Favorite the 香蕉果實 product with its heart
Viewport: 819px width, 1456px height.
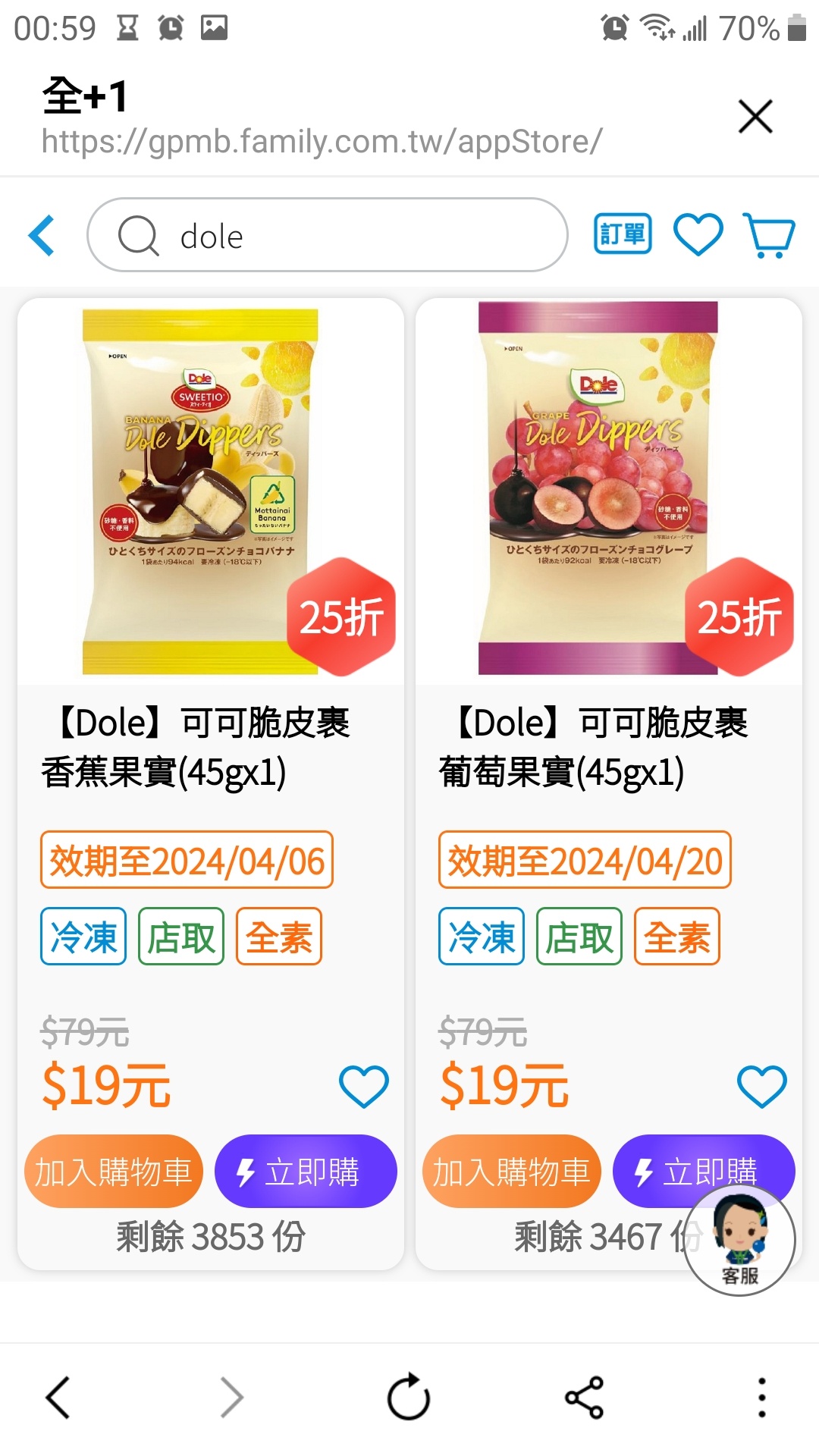pos(364,1086)
